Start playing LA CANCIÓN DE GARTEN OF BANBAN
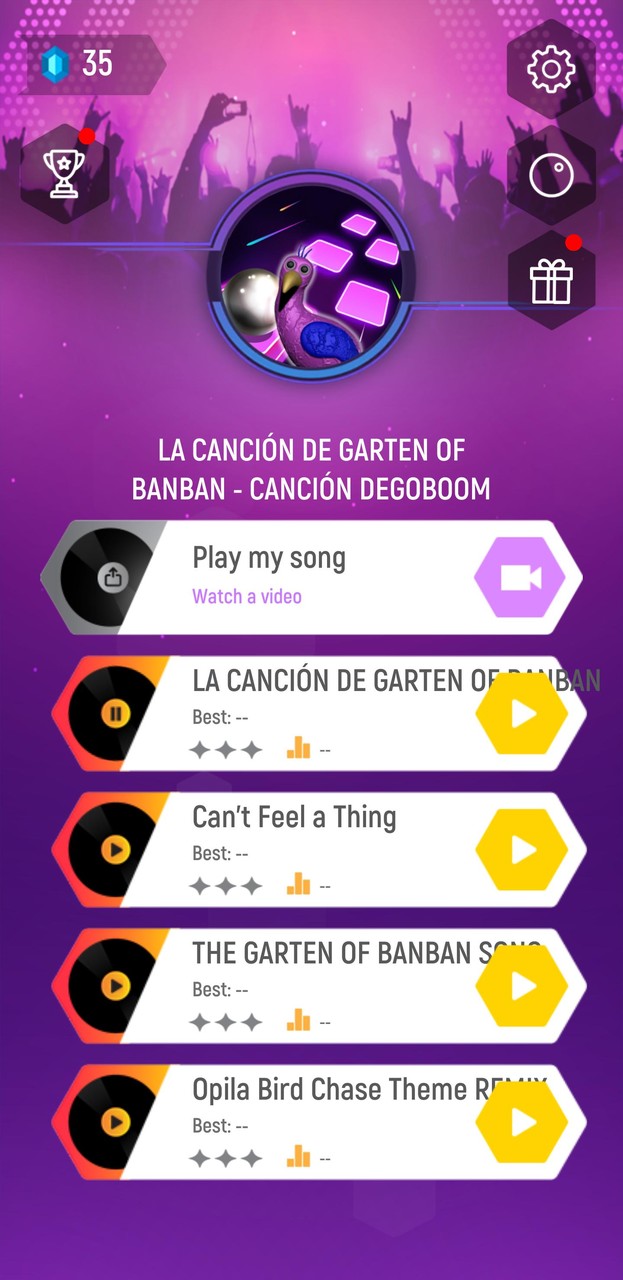 coord(523,713)
